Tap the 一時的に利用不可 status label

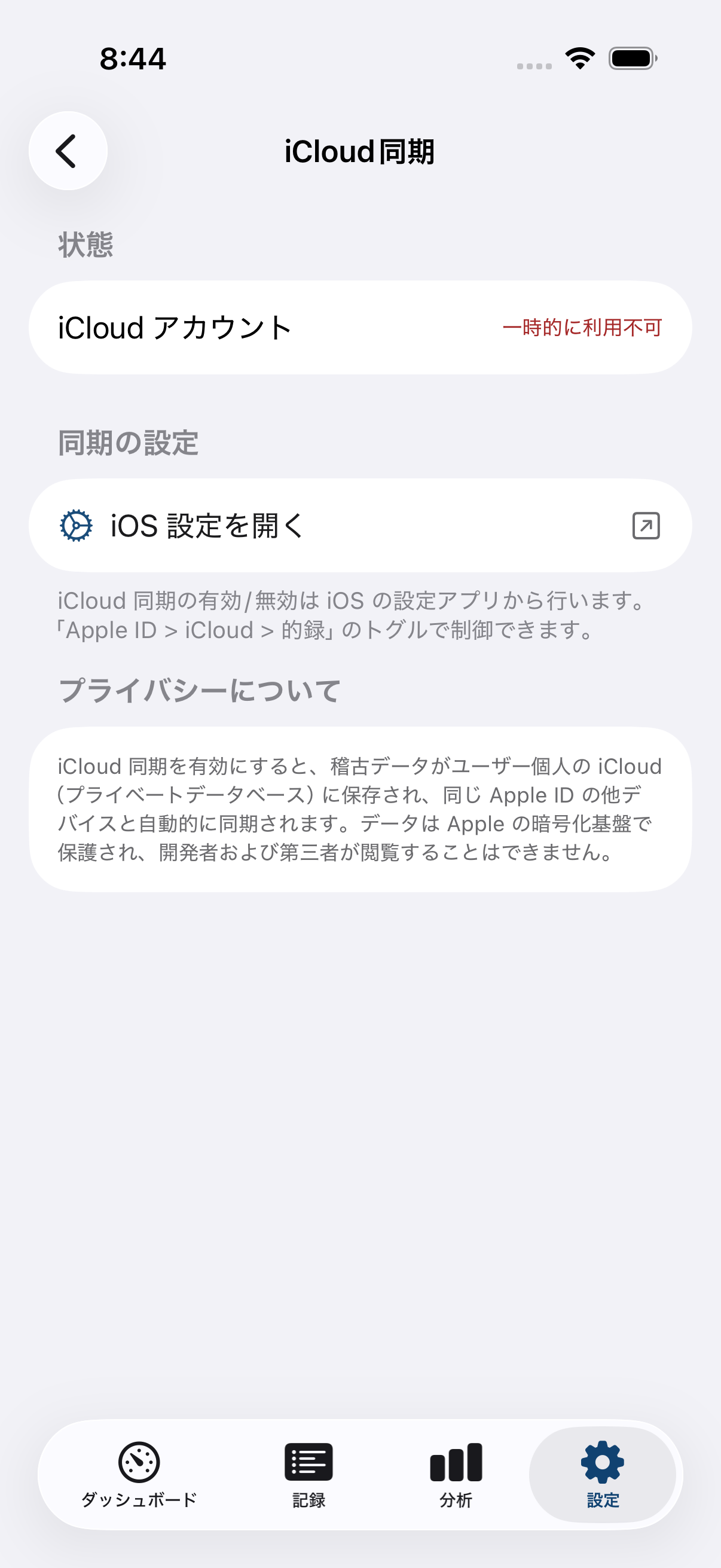(x=583, y=327)
